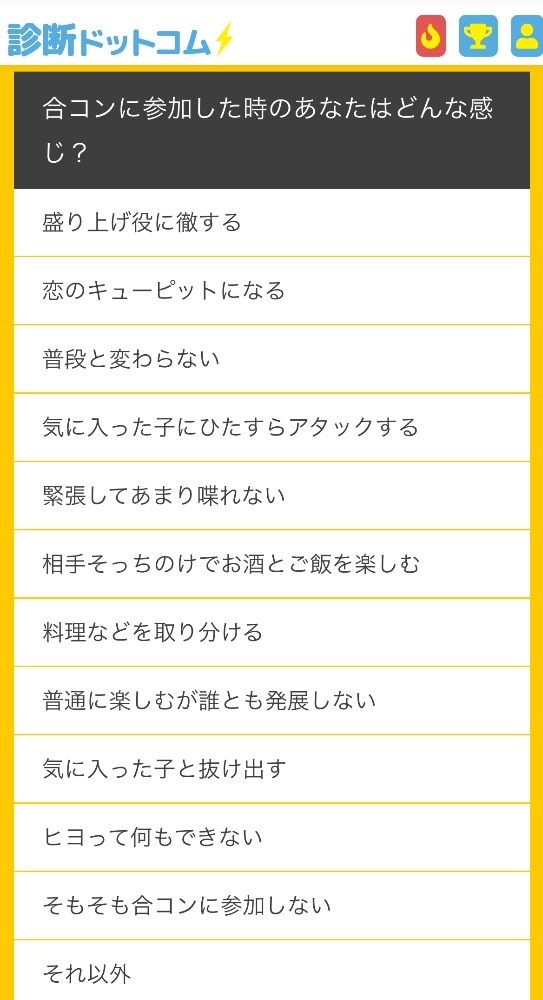This screenshot has width=543, height=1000.
Task: Open the trending flame icon
Action: 431,36
